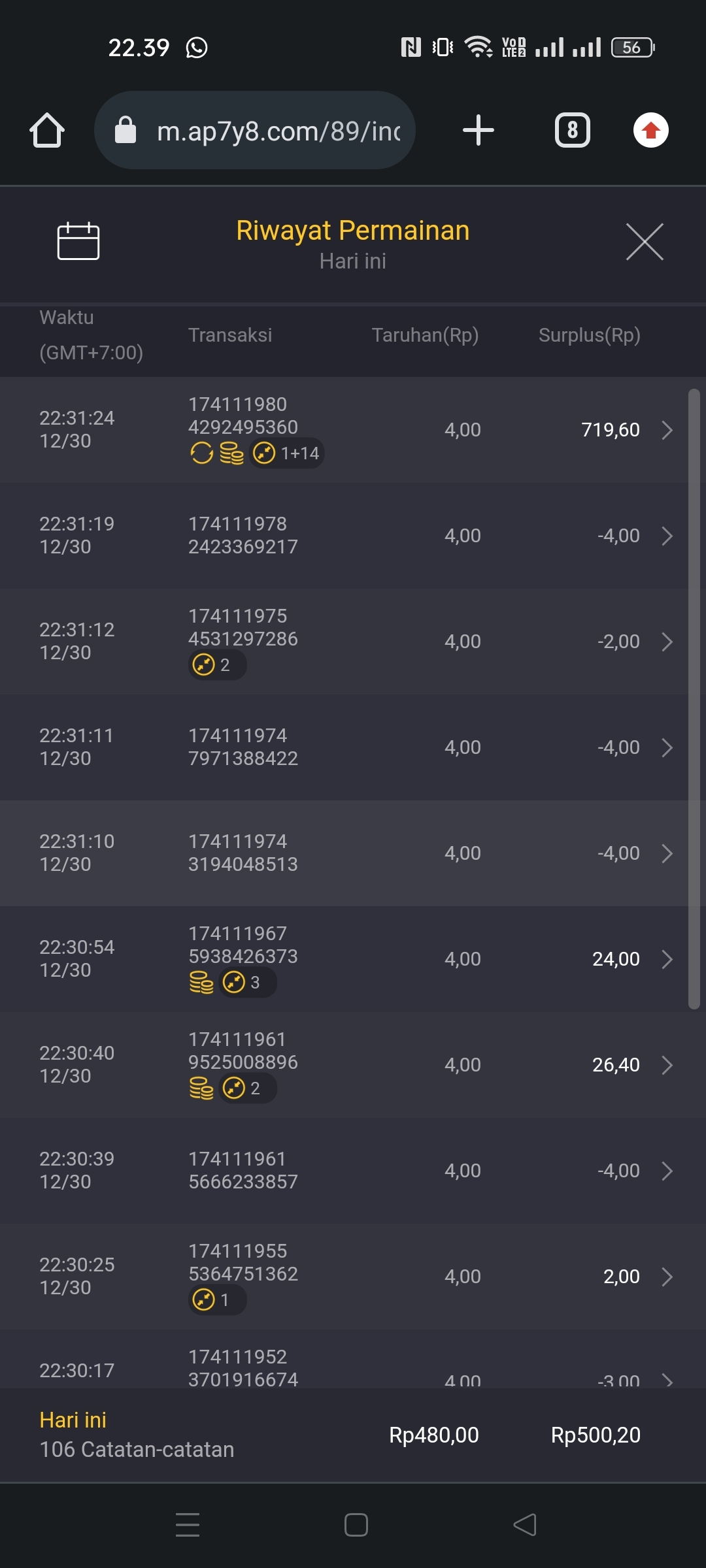Image resolution: width=706 pixels, height=1568 pixels.
Task: Open the calendar date filter
Action: click(x=78, y=241)
